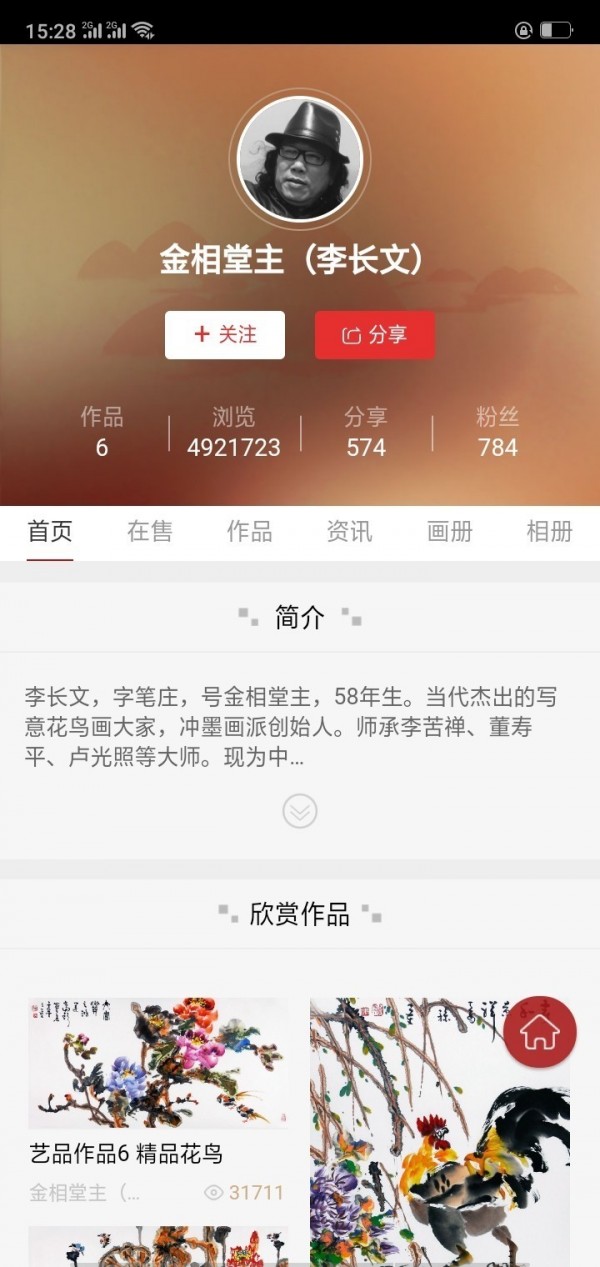
Task: Expand the 简介 introduction text
Action: [x=300, y=810]
